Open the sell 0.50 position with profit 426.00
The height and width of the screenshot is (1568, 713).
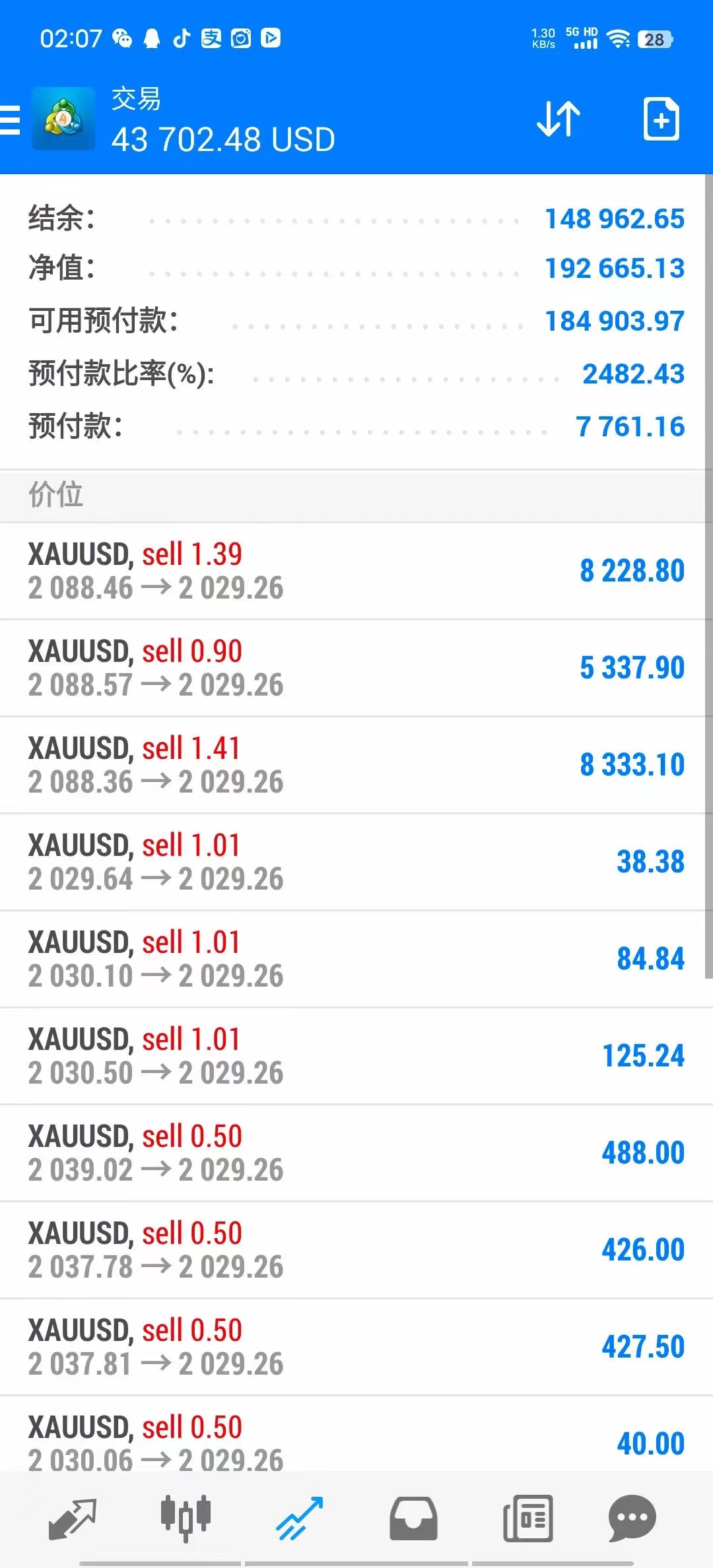356,1250
